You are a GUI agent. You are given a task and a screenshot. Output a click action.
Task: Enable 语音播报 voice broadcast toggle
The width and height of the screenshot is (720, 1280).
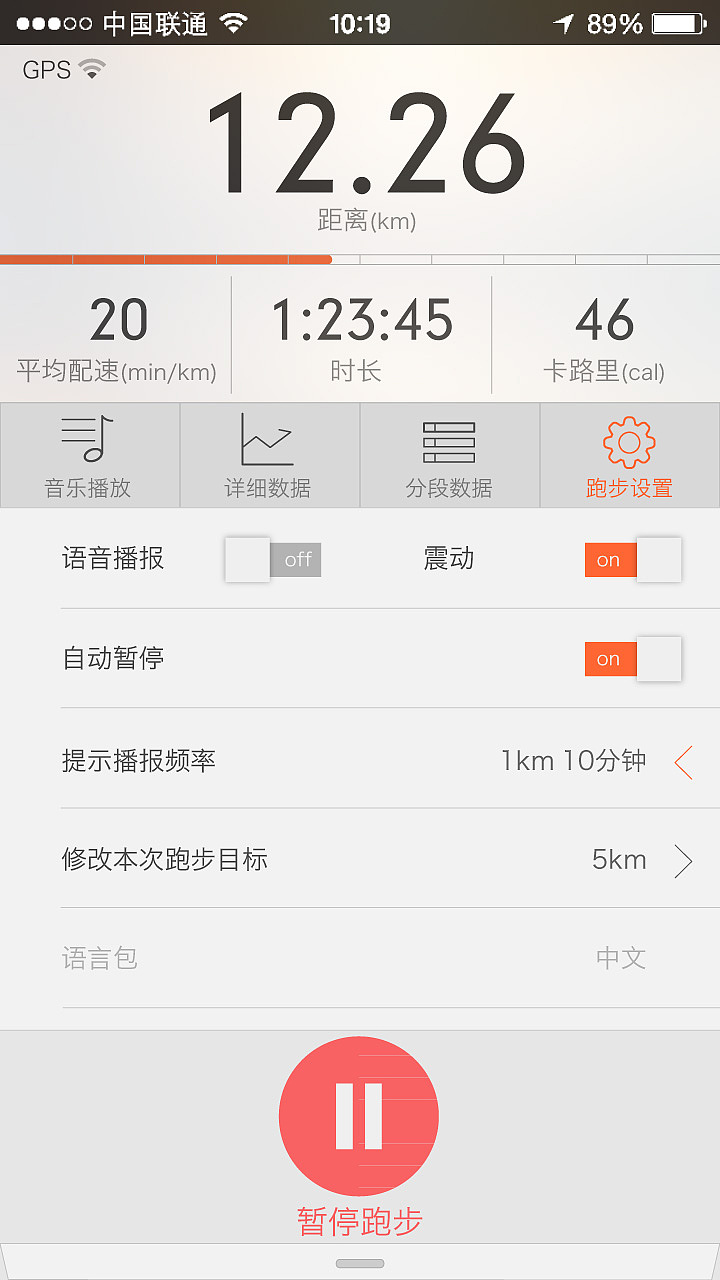click(x=272, y=560)
